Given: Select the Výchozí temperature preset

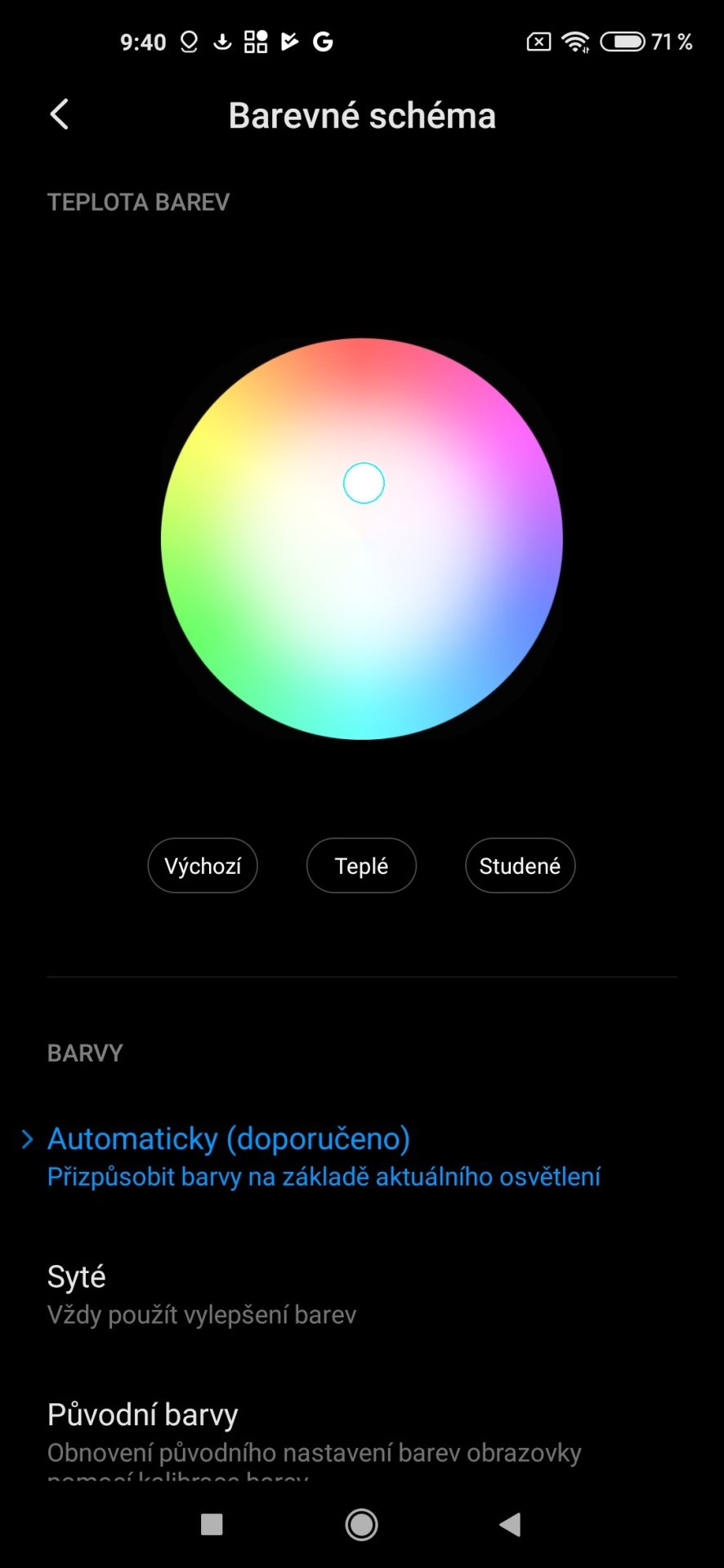Looking at the screenshot, I should click(x=203, y=866).
